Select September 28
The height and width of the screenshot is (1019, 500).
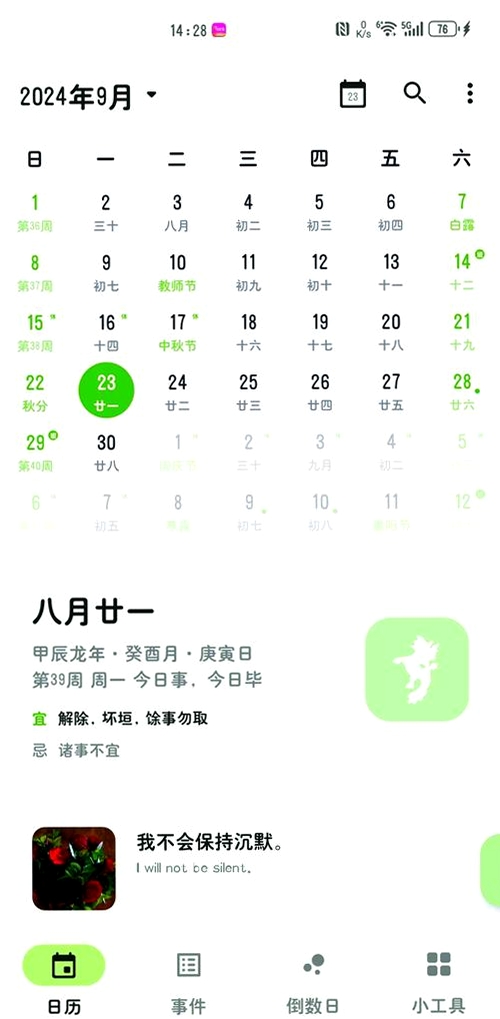point(462,393)
